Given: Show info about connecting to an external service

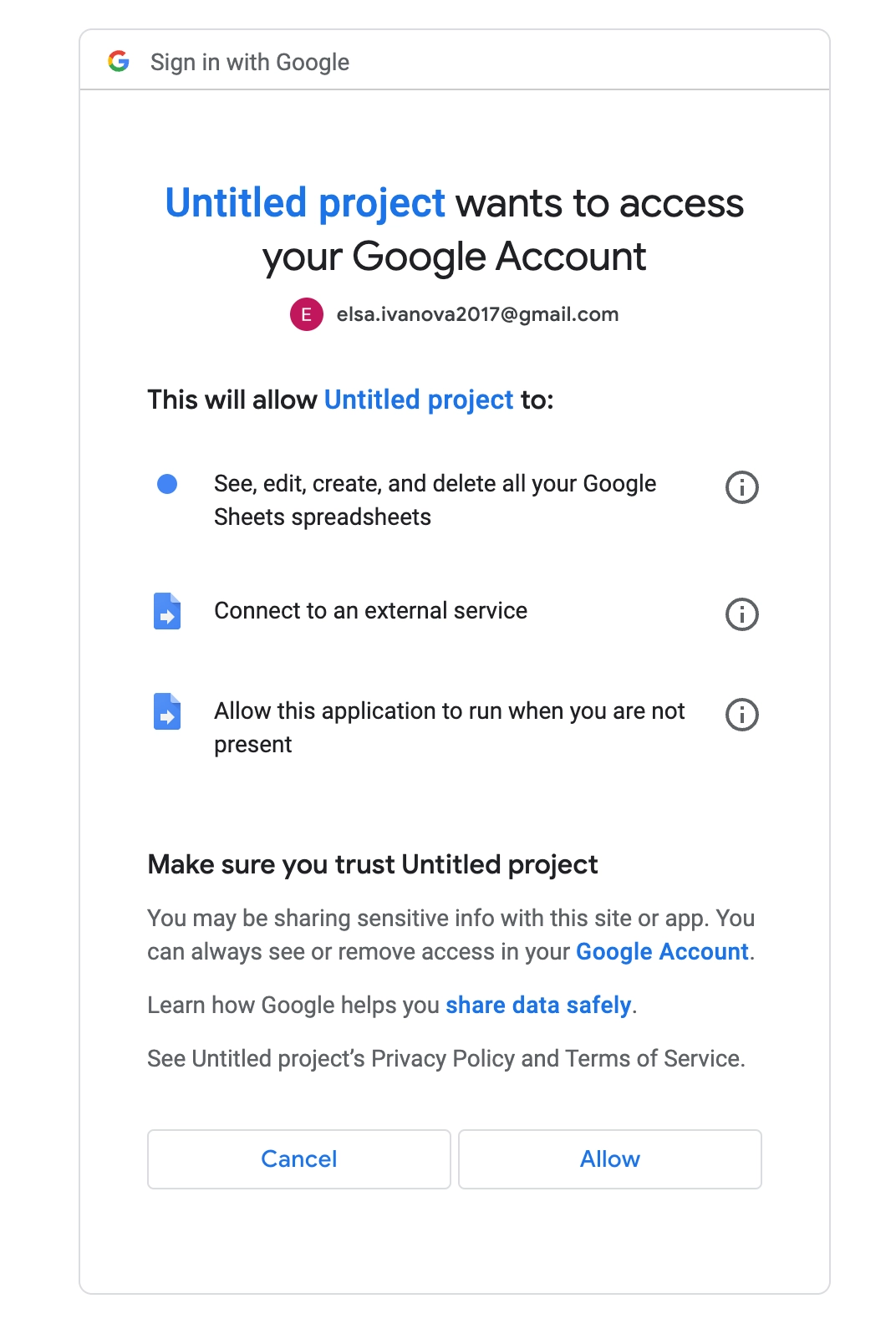Looking at the screenshot, I should pyautogui.click(x=741, y=614).
